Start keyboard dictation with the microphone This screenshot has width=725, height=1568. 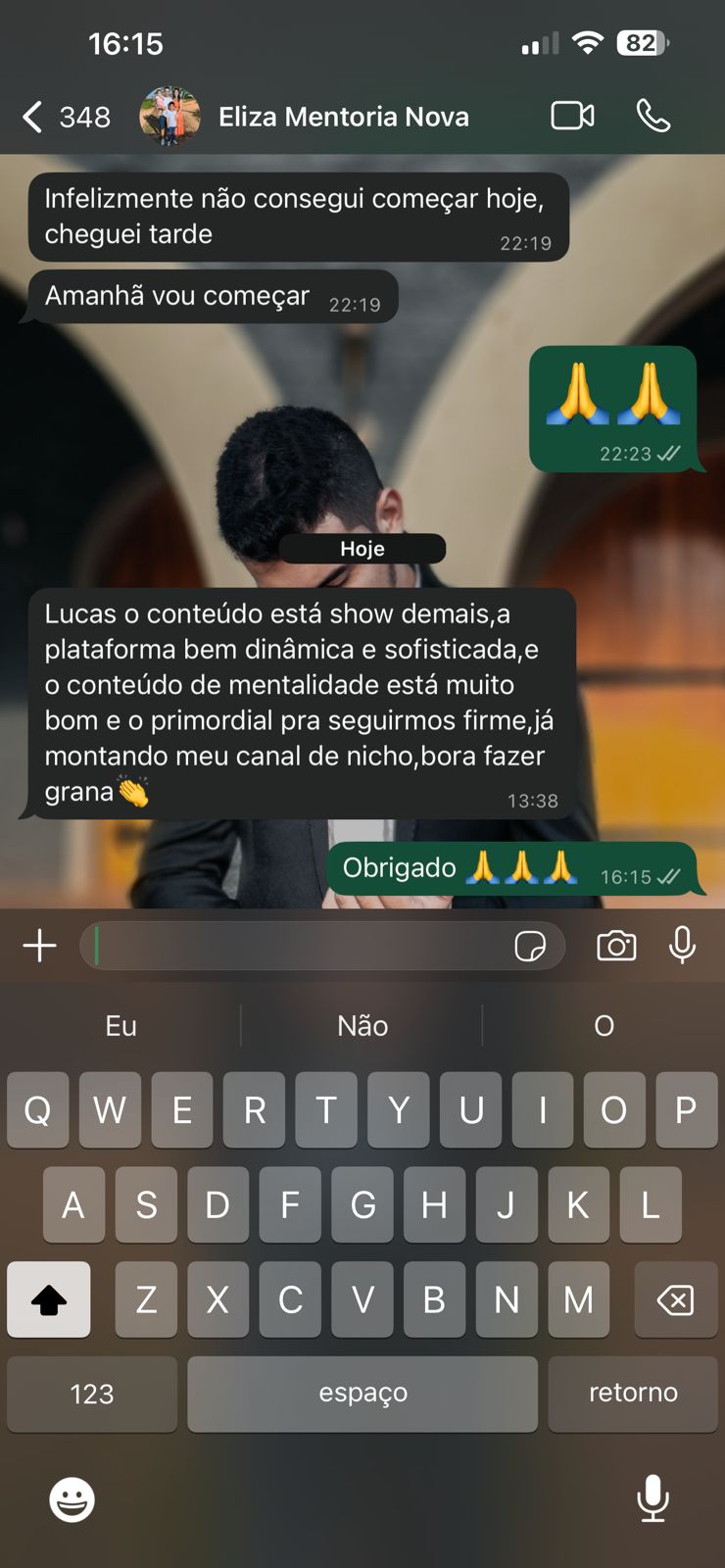coord(652,1497)
